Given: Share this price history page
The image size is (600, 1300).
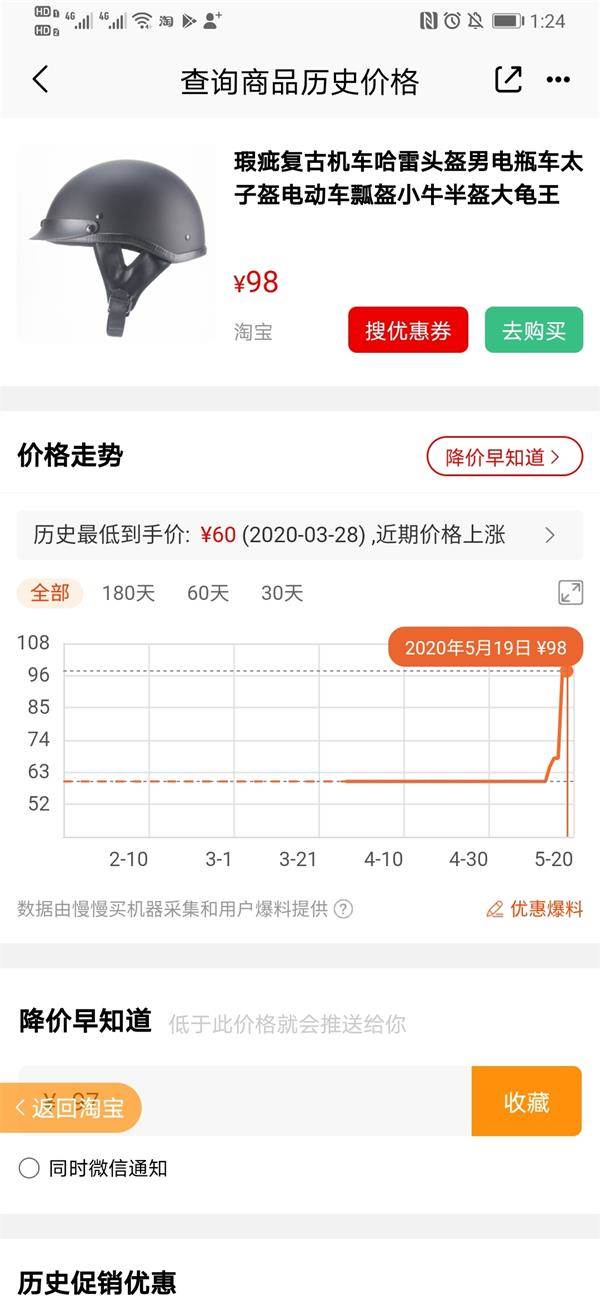Looking at the screenshot, I should tap(508, 80).
